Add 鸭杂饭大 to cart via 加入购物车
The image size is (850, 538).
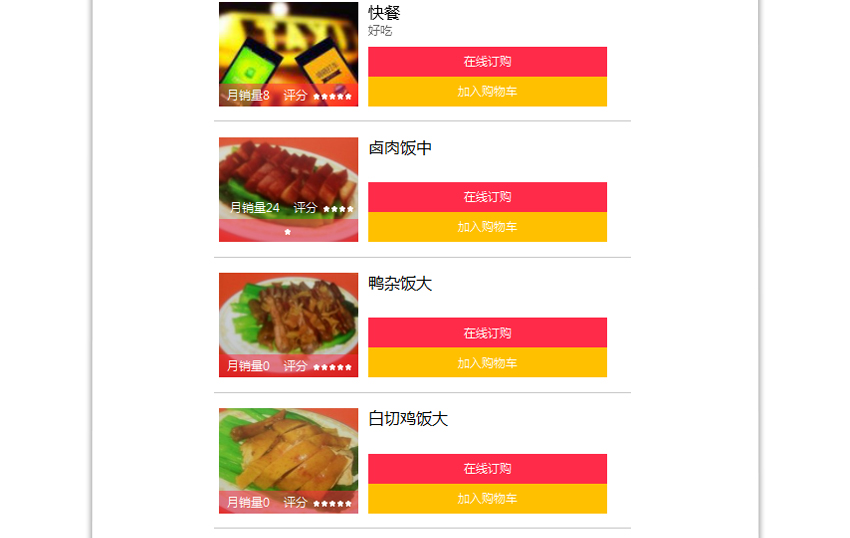487,363
